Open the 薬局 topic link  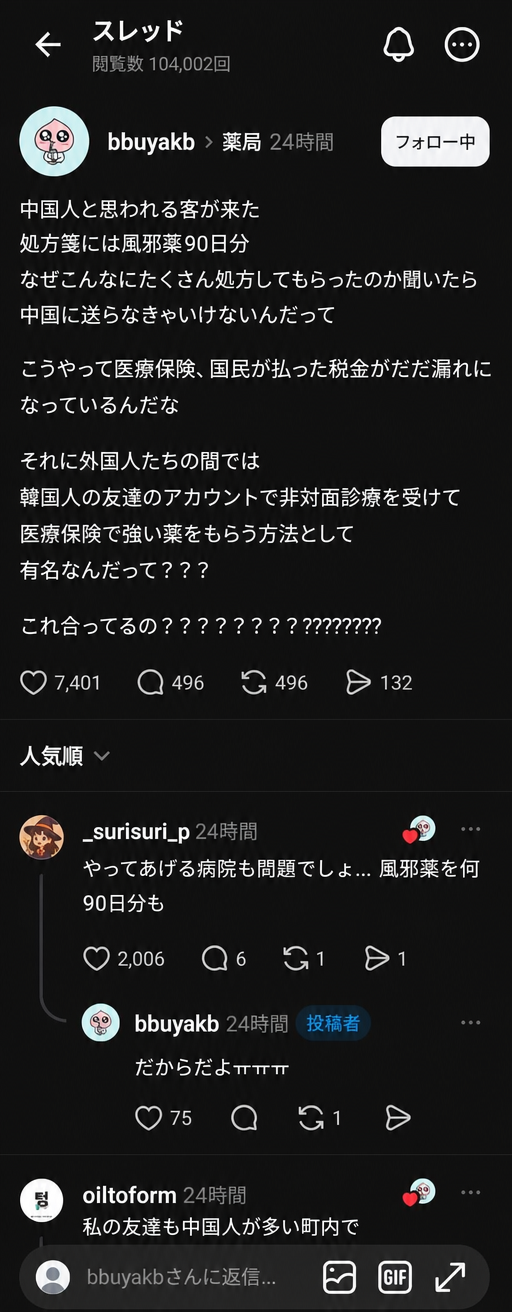pyautogui.click(x=241, y=142)
